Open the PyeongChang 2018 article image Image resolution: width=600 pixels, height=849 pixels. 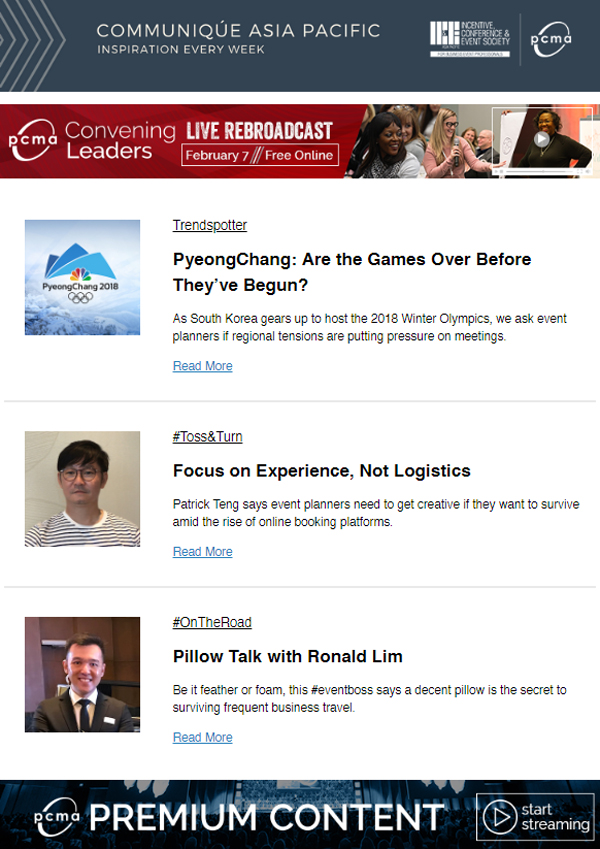tap(82, 277)
